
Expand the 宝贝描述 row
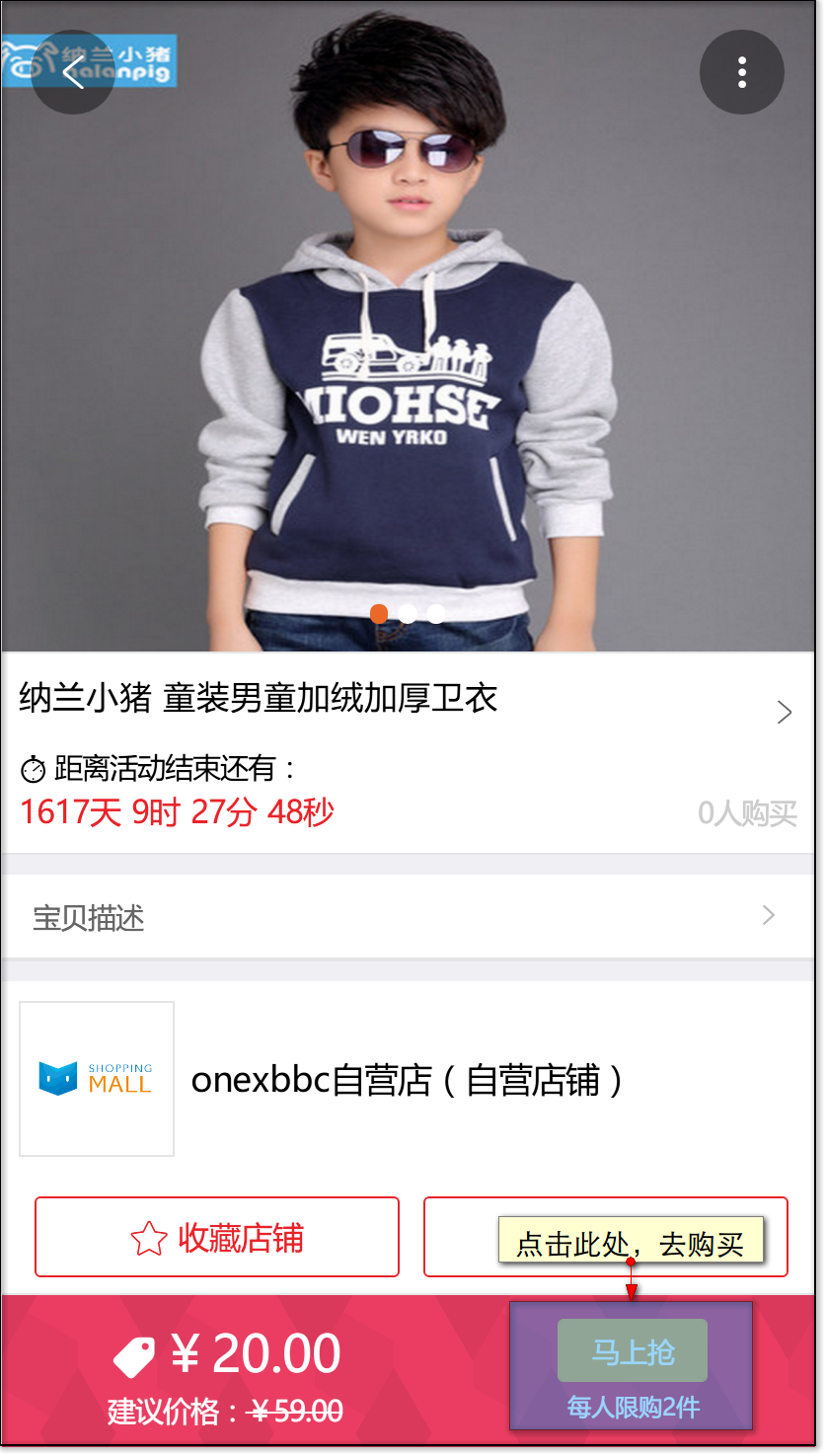408,917
